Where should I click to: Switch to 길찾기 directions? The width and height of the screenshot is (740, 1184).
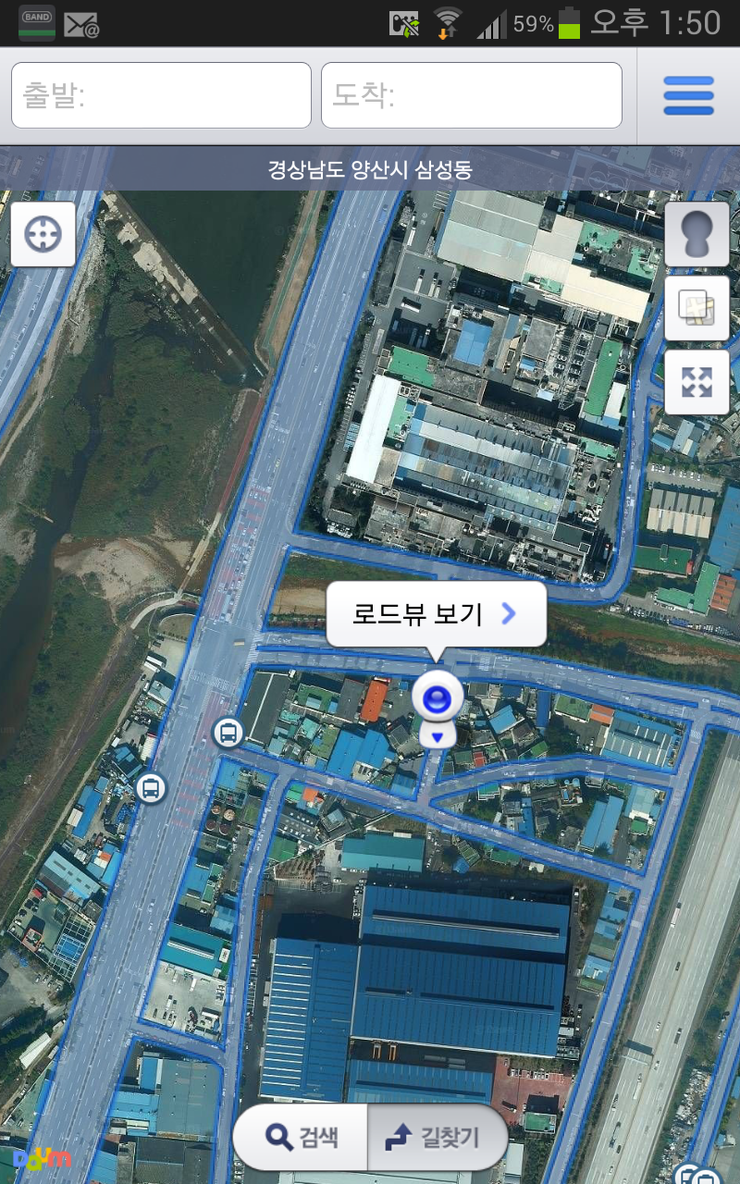coord(435,1137)
